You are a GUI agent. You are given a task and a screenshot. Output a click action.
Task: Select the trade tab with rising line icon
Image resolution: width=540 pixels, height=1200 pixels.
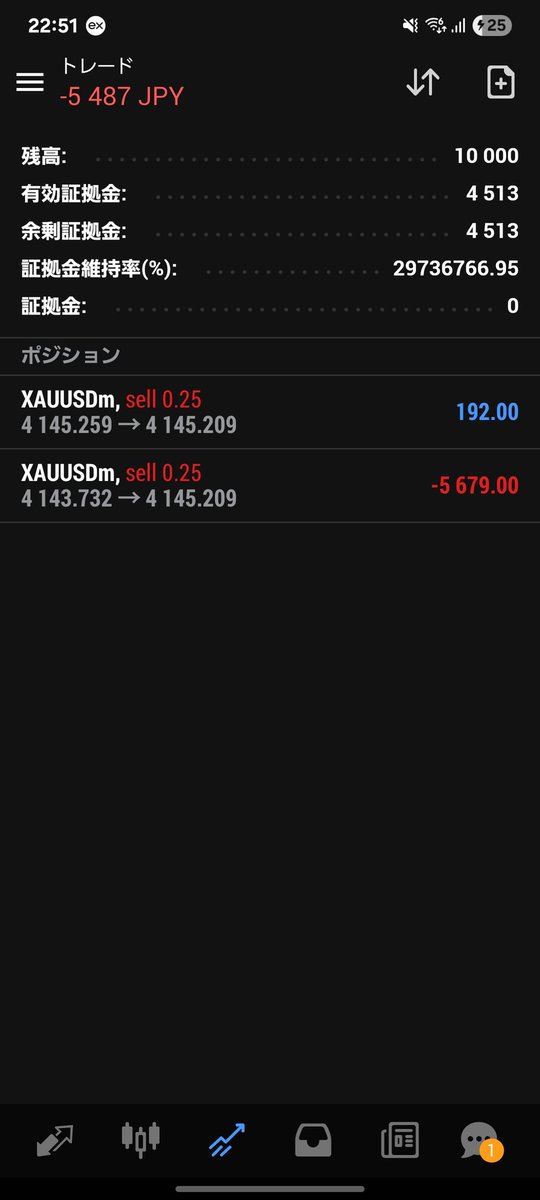coord(226,1140)
